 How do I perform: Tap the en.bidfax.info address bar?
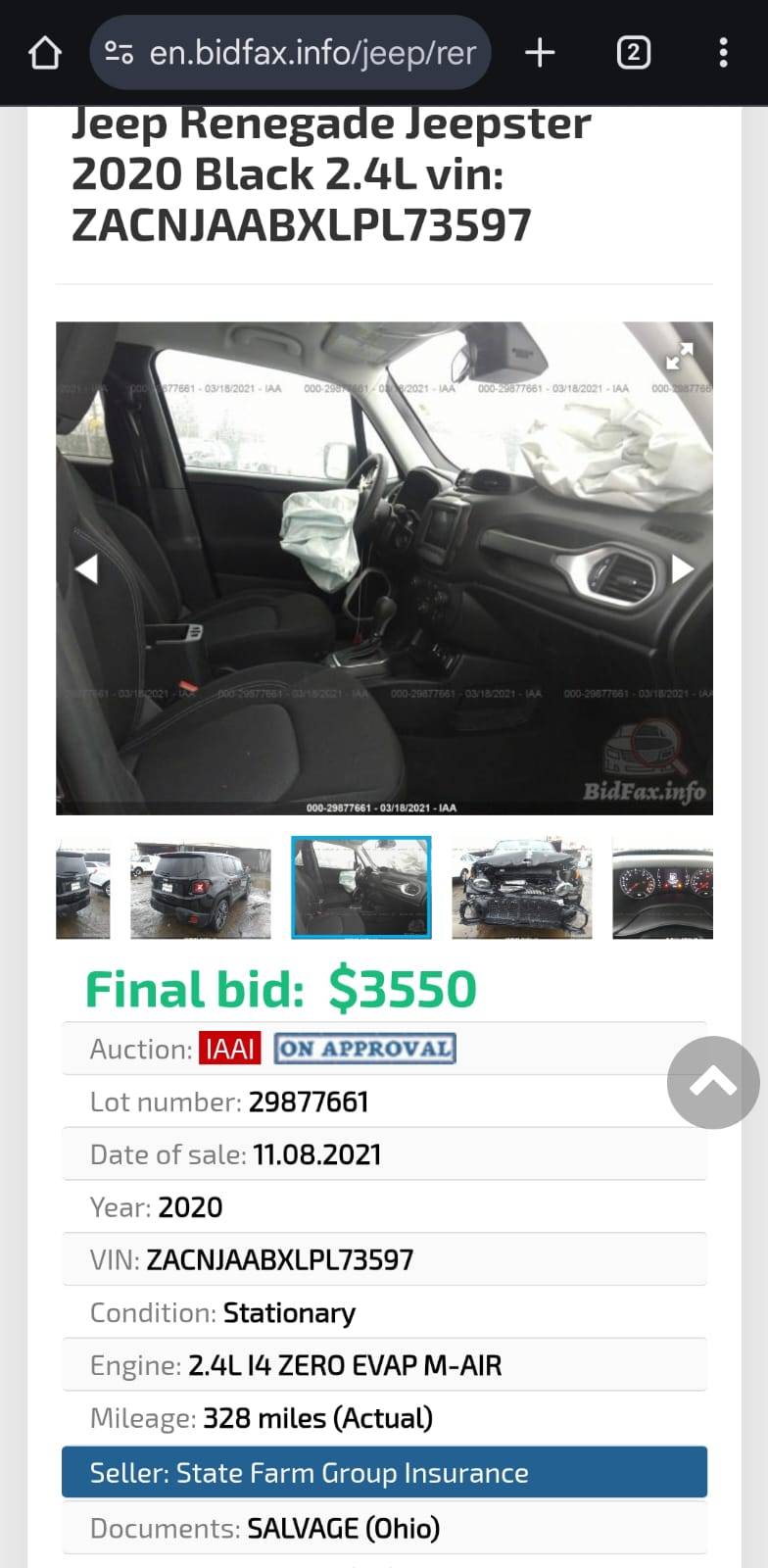(x=290, y=53)
